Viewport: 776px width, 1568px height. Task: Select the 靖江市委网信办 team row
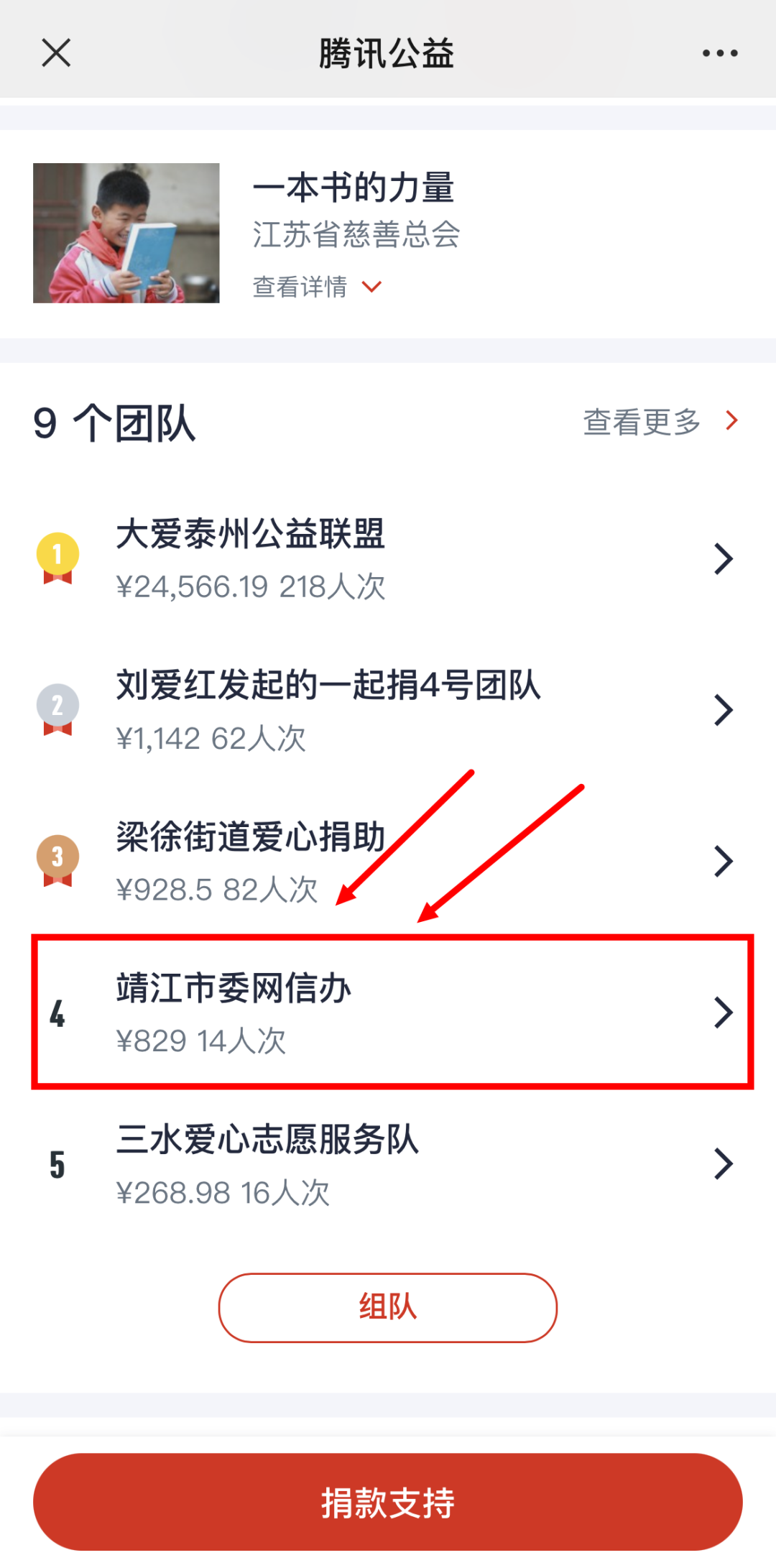388,1013
